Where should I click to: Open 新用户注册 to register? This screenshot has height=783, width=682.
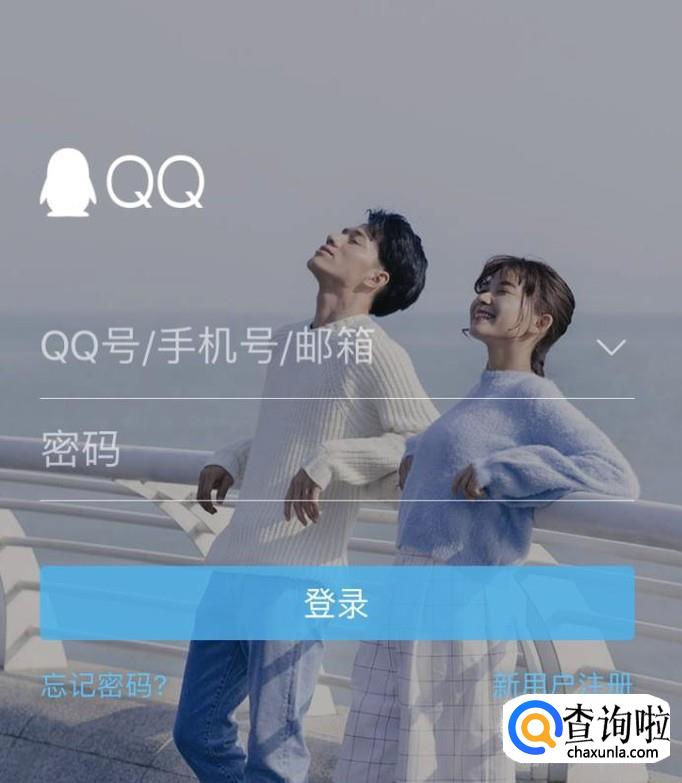(562, 684)
